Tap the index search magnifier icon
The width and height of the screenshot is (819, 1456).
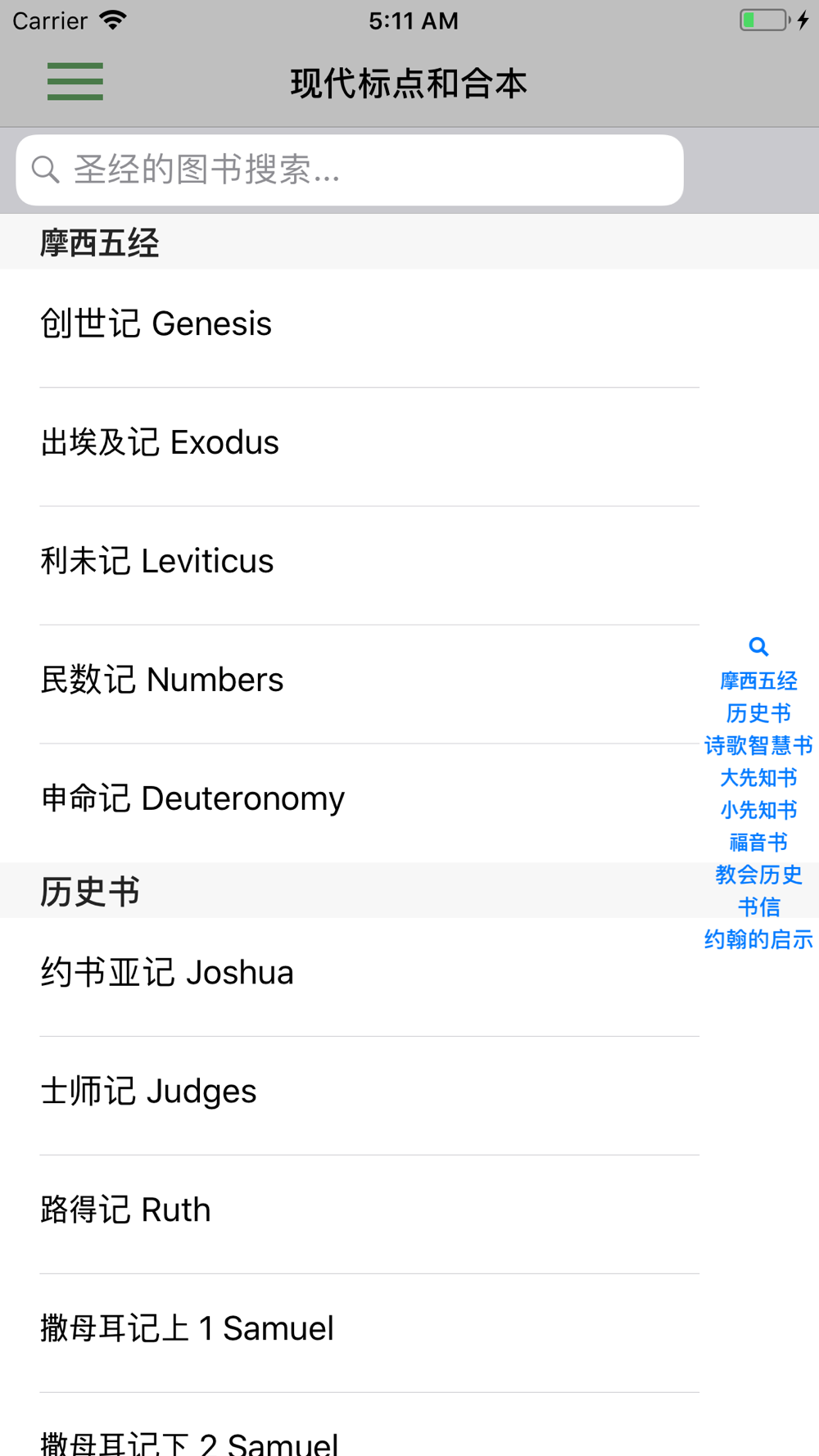coord(758,647)
